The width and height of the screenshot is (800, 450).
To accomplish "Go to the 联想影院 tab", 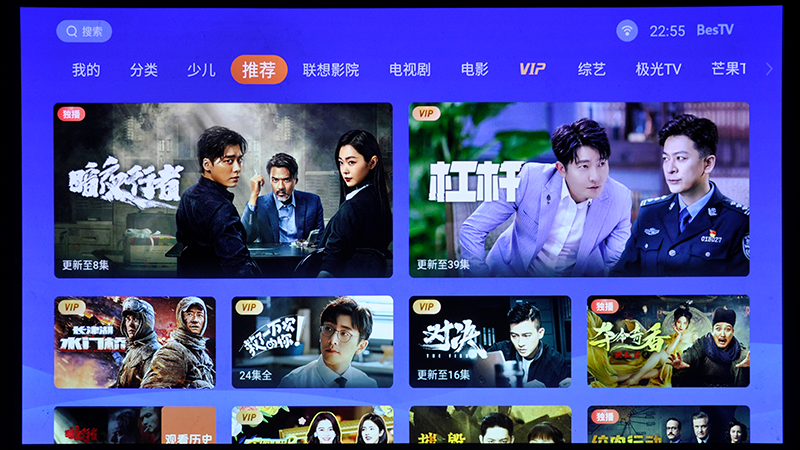I will [x=331, y=70].
